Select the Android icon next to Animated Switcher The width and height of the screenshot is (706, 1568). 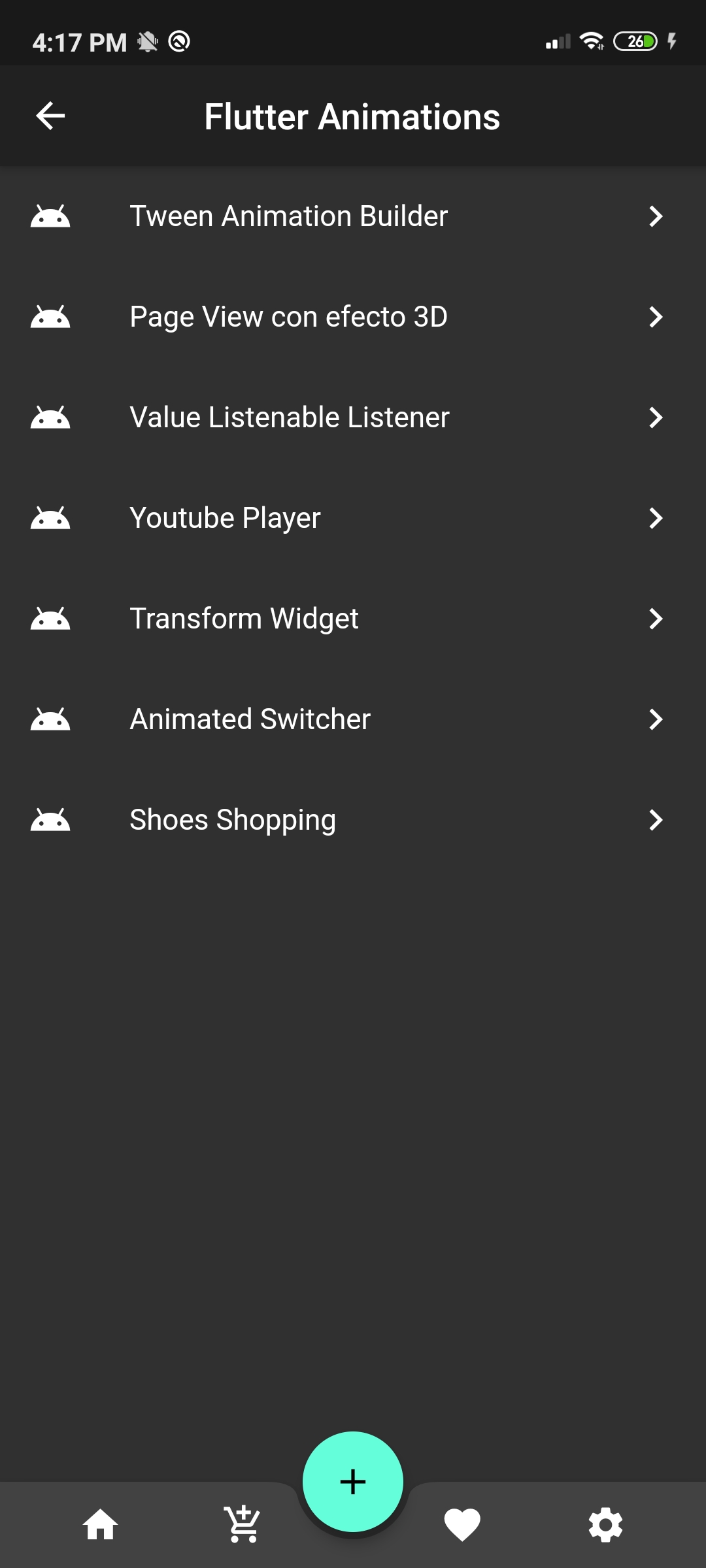pyautogui.click(x=50, y=719)
